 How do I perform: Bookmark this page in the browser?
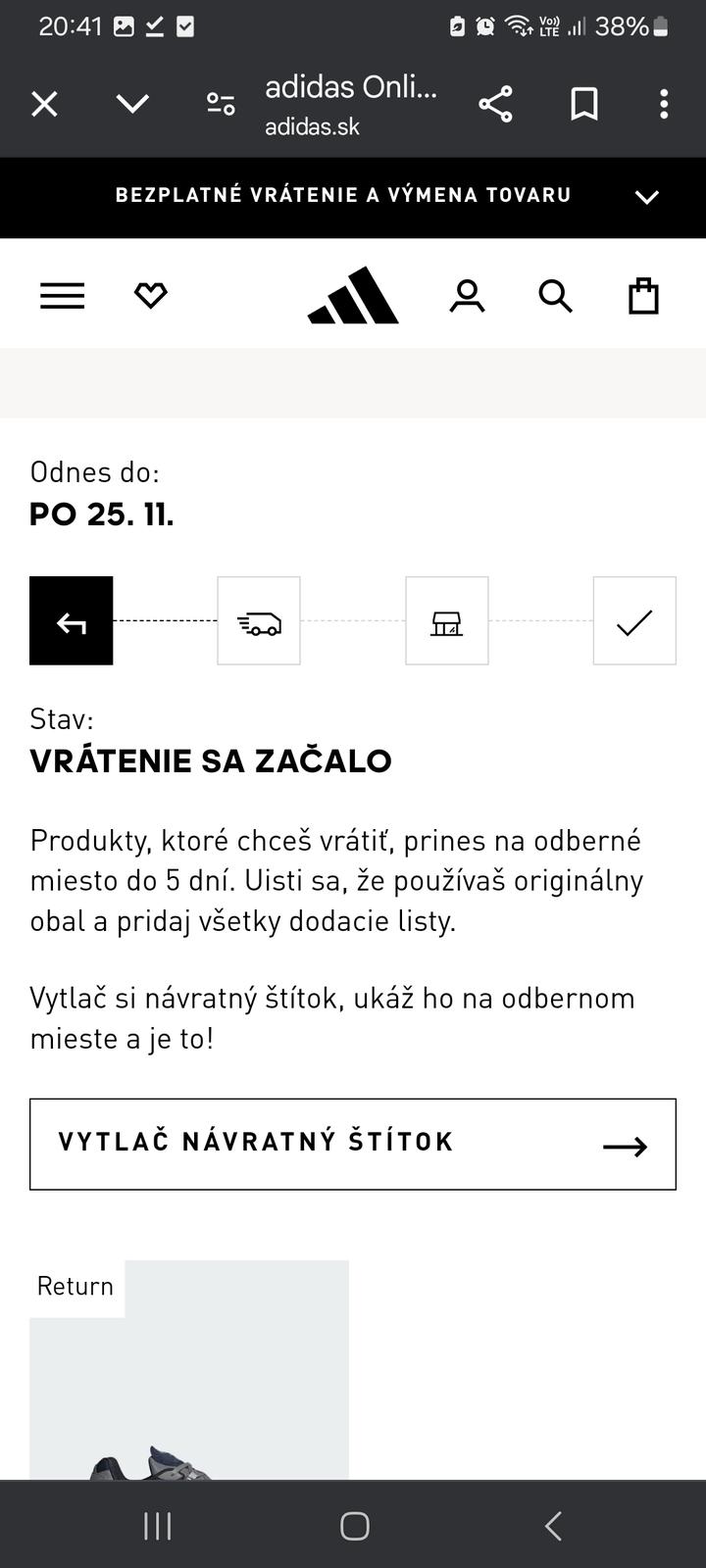click(584, 104)
